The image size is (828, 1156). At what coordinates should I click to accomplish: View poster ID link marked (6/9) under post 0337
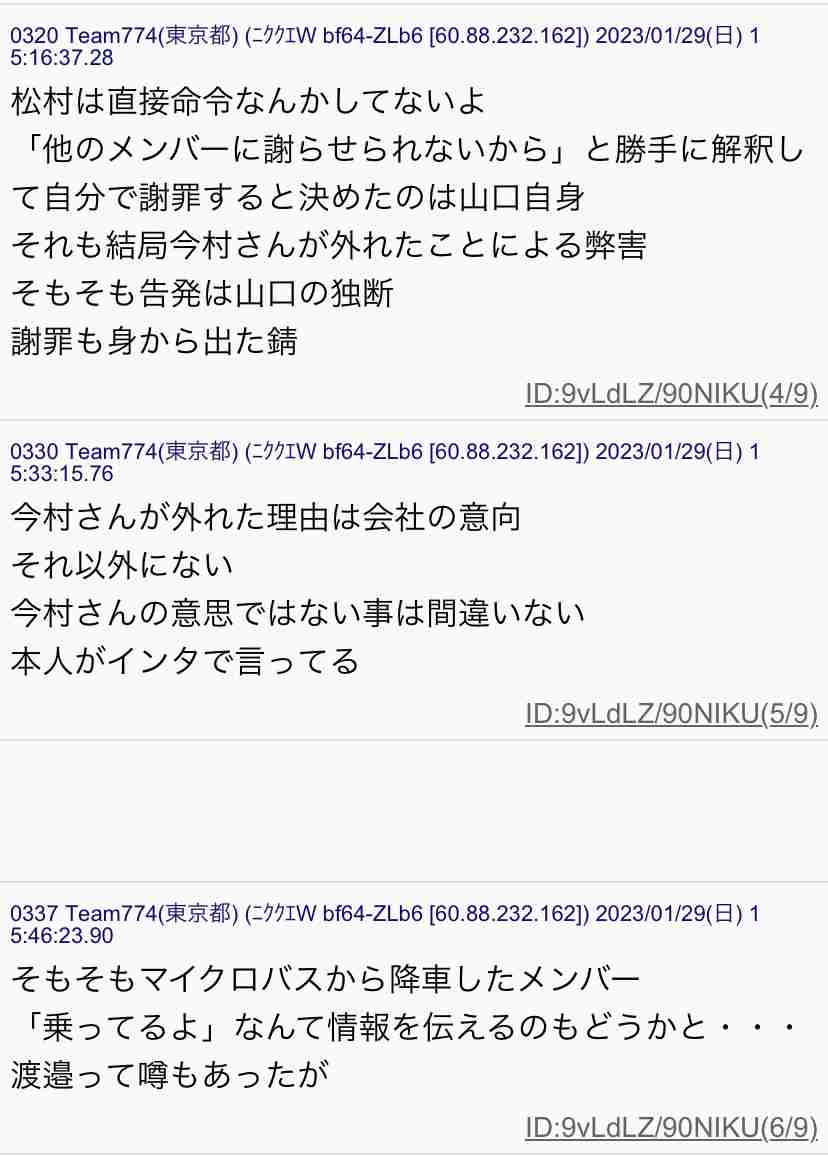(x=671, y=1128)
